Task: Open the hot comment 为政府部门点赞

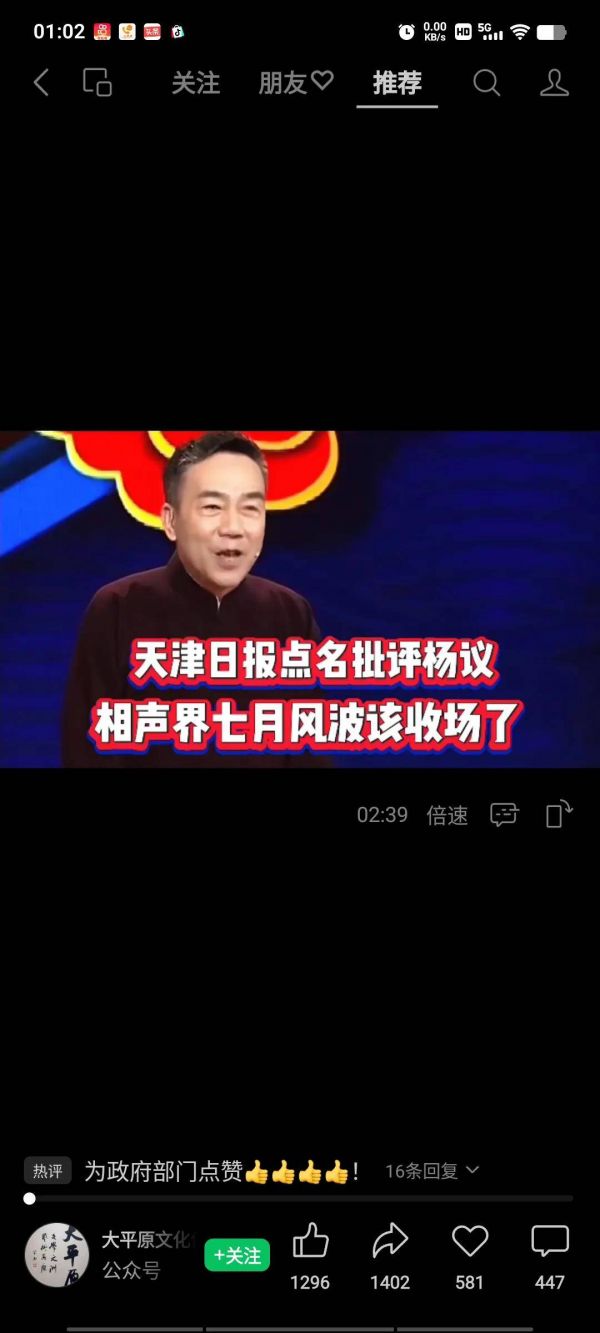Action: point(220,1171)
